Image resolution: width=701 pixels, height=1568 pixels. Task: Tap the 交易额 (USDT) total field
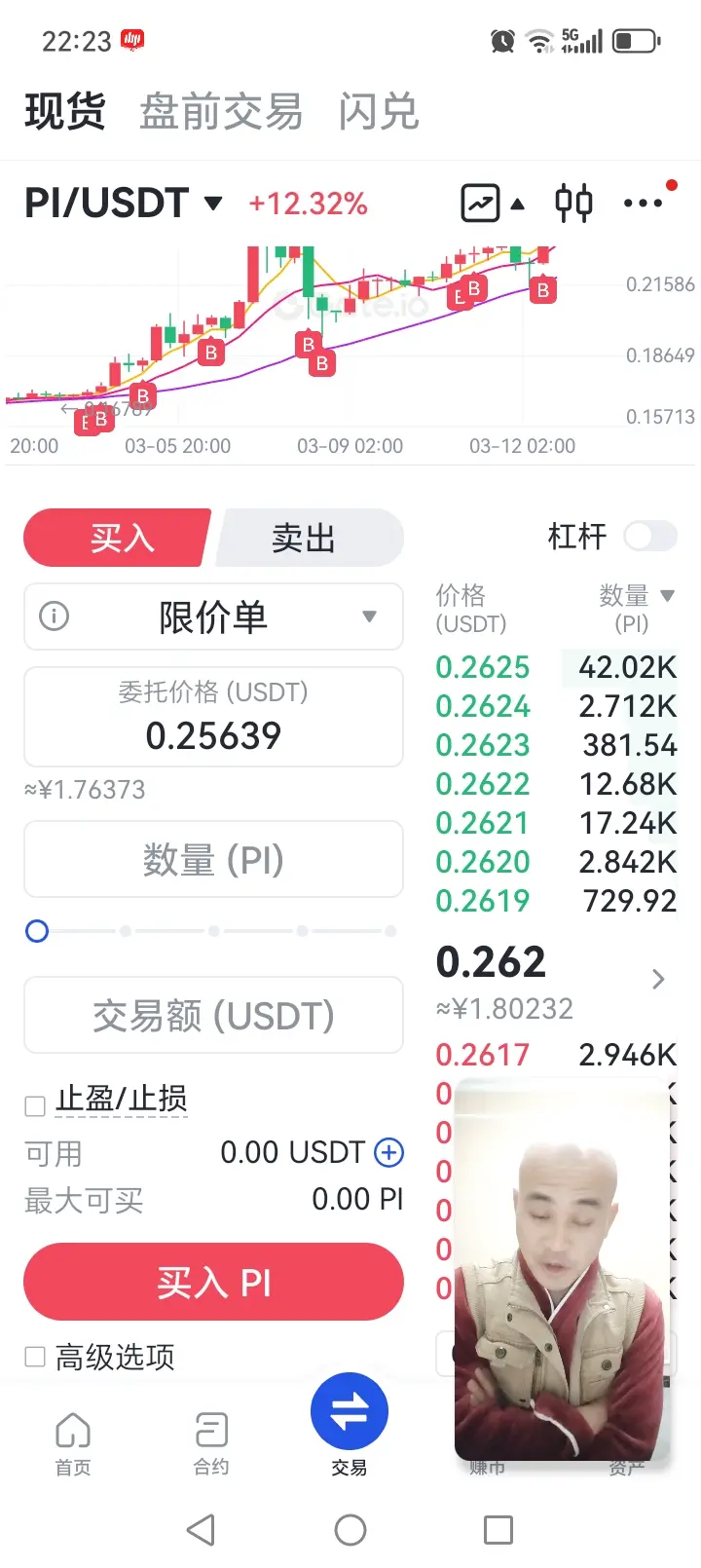(213, 1016)
